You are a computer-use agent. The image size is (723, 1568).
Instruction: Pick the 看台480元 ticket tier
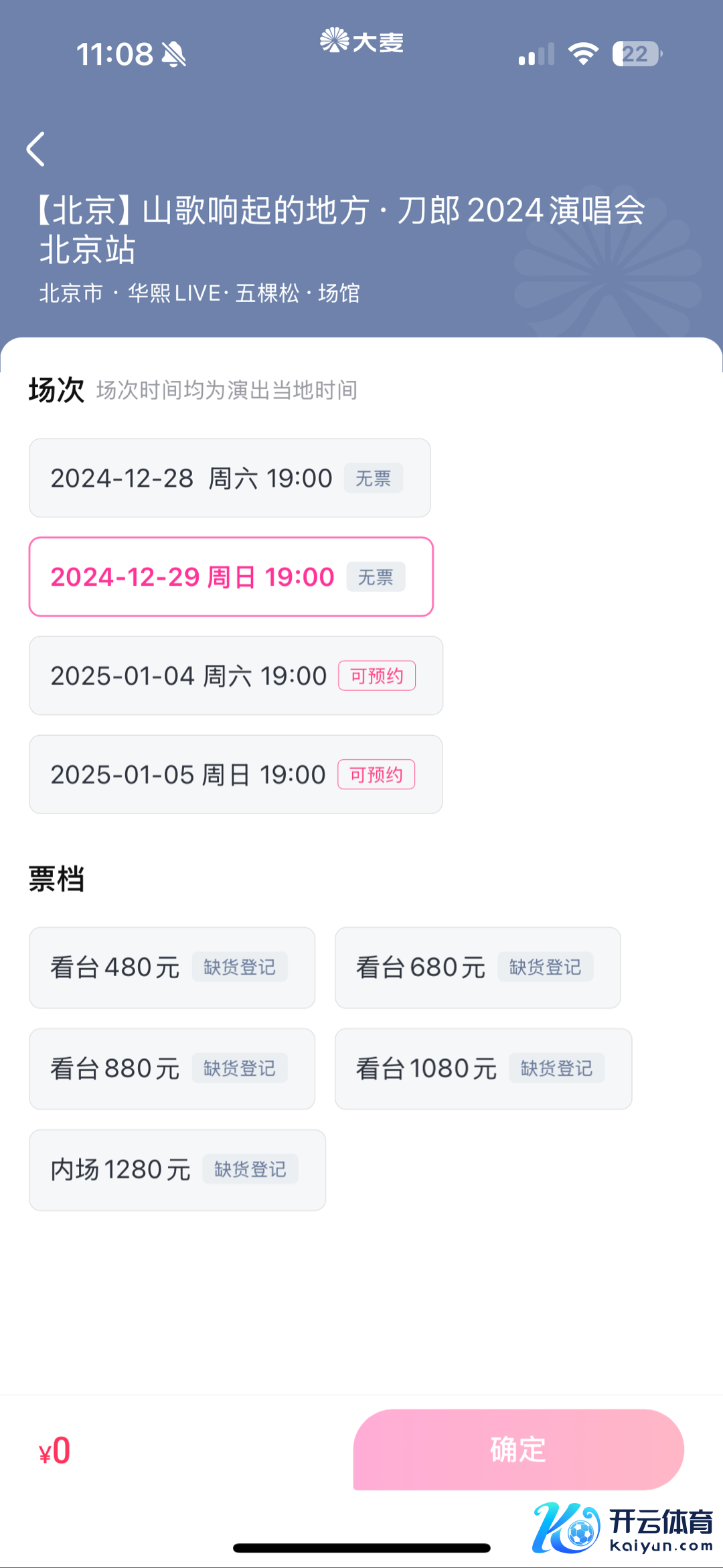(x=171, y=967)
